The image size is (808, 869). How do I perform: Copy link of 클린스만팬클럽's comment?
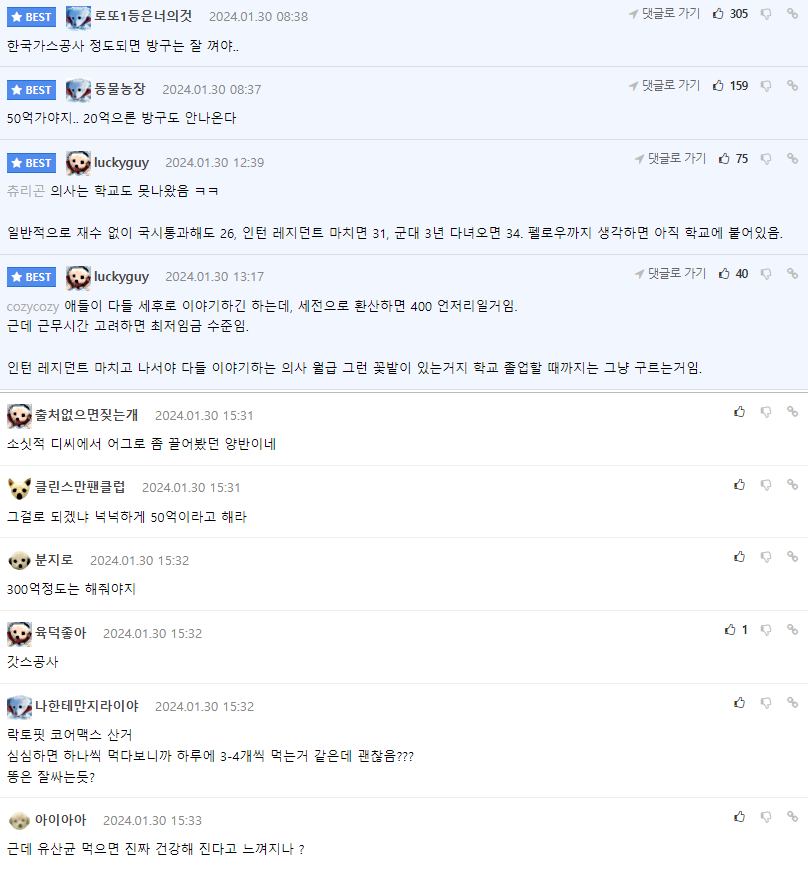point(792,485)
